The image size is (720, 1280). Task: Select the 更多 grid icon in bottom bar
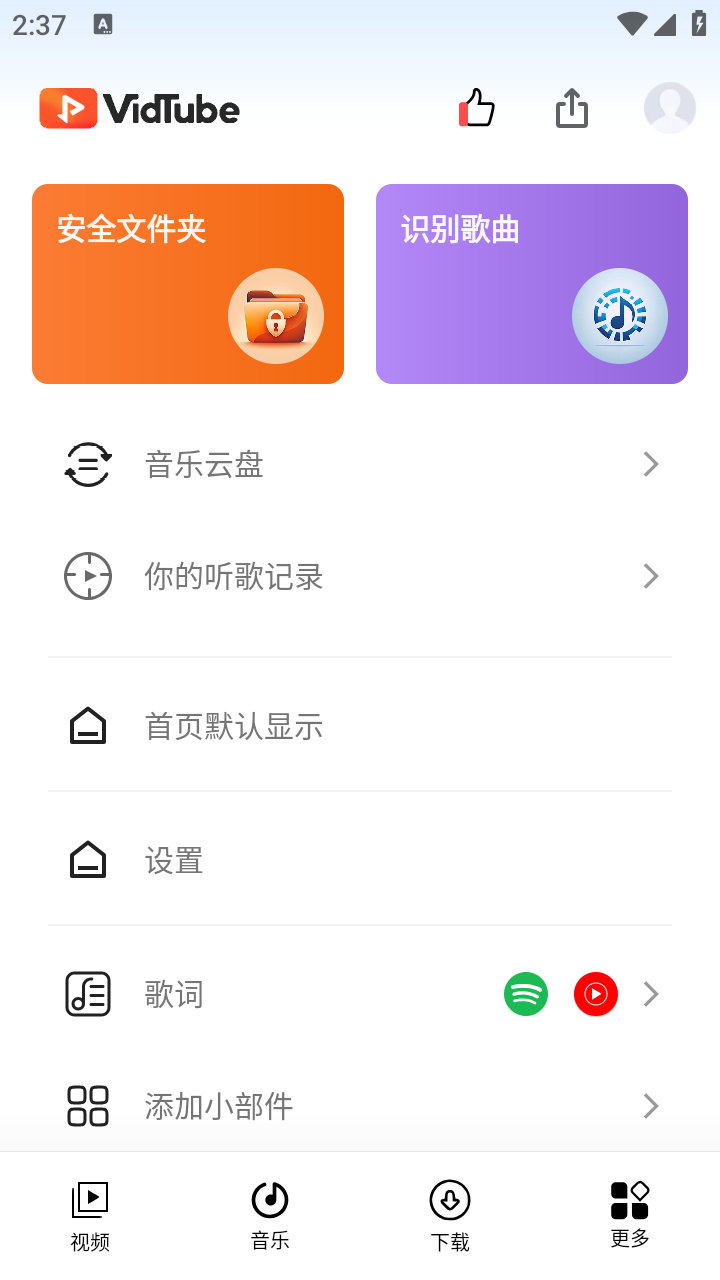coord(629,1196)
